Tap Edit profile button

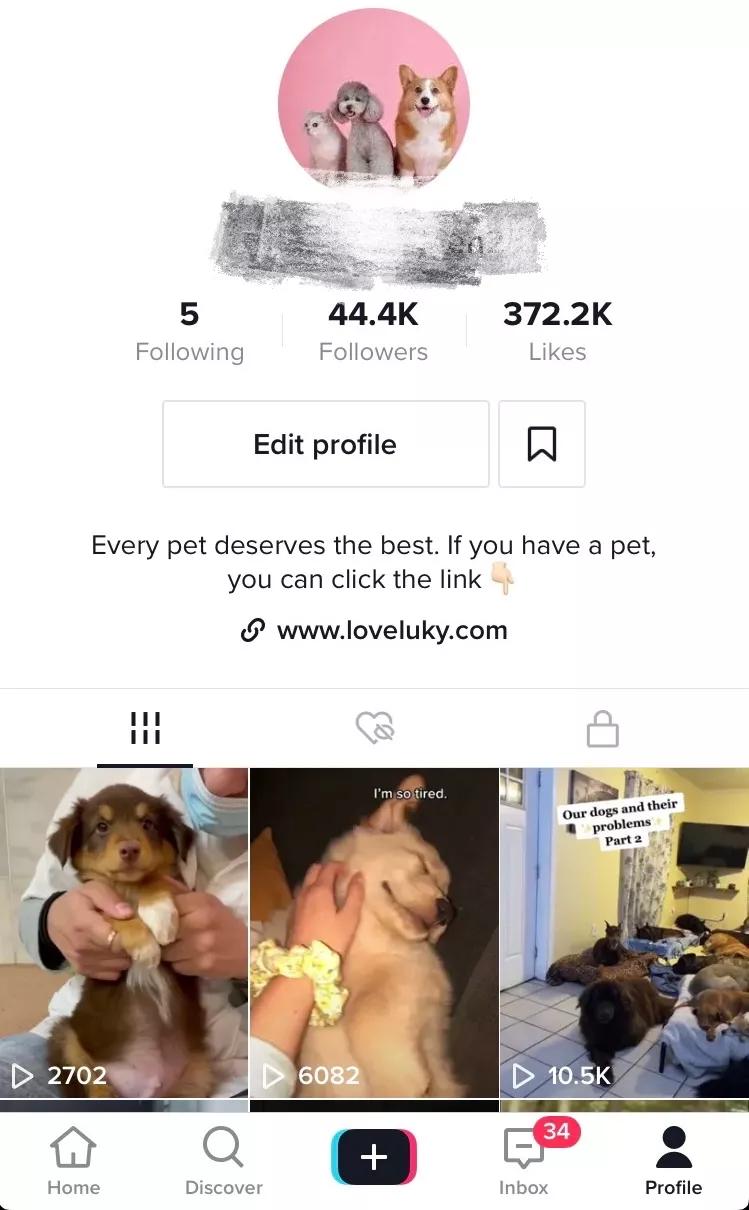point(325,444)
